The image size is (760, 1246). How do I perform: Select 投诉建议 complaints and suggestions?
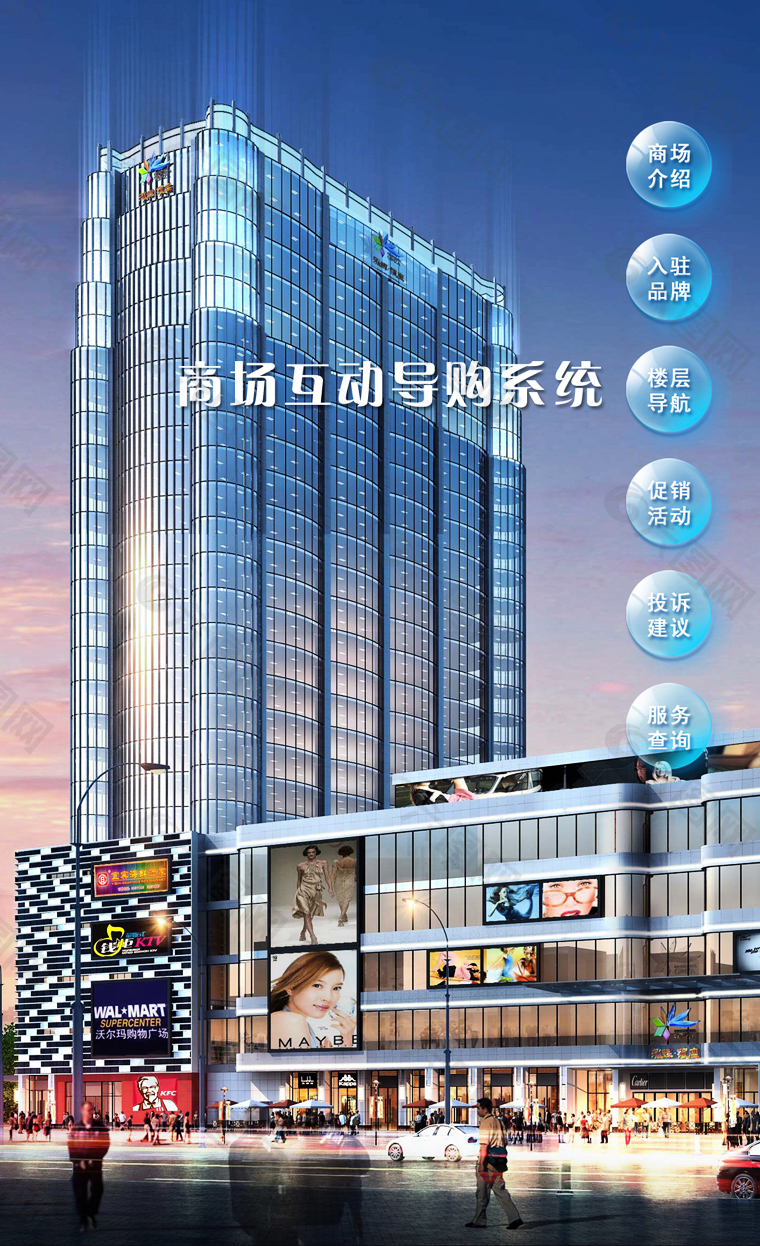(669, 614)
